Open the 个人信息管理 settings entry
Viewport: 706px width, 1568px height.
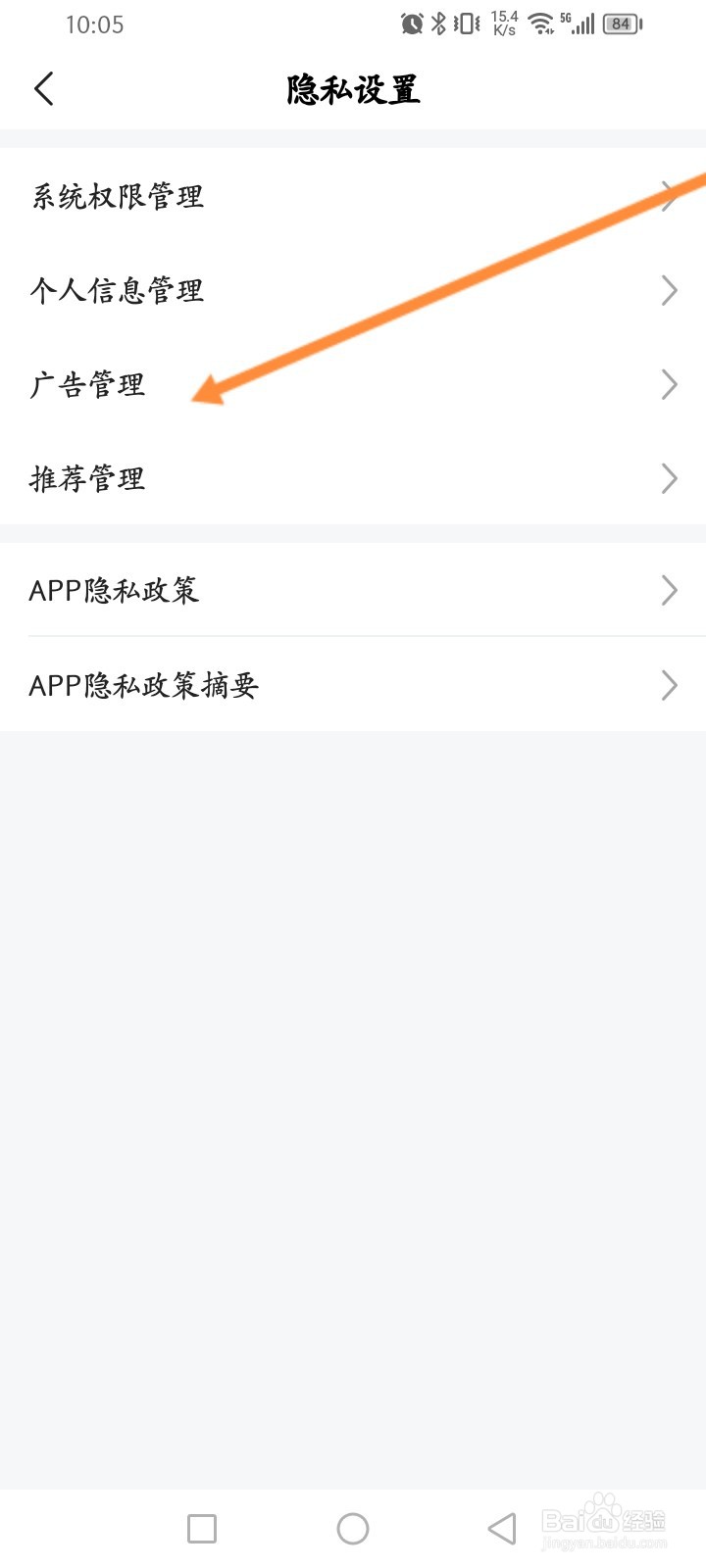(x=118, y=290)
